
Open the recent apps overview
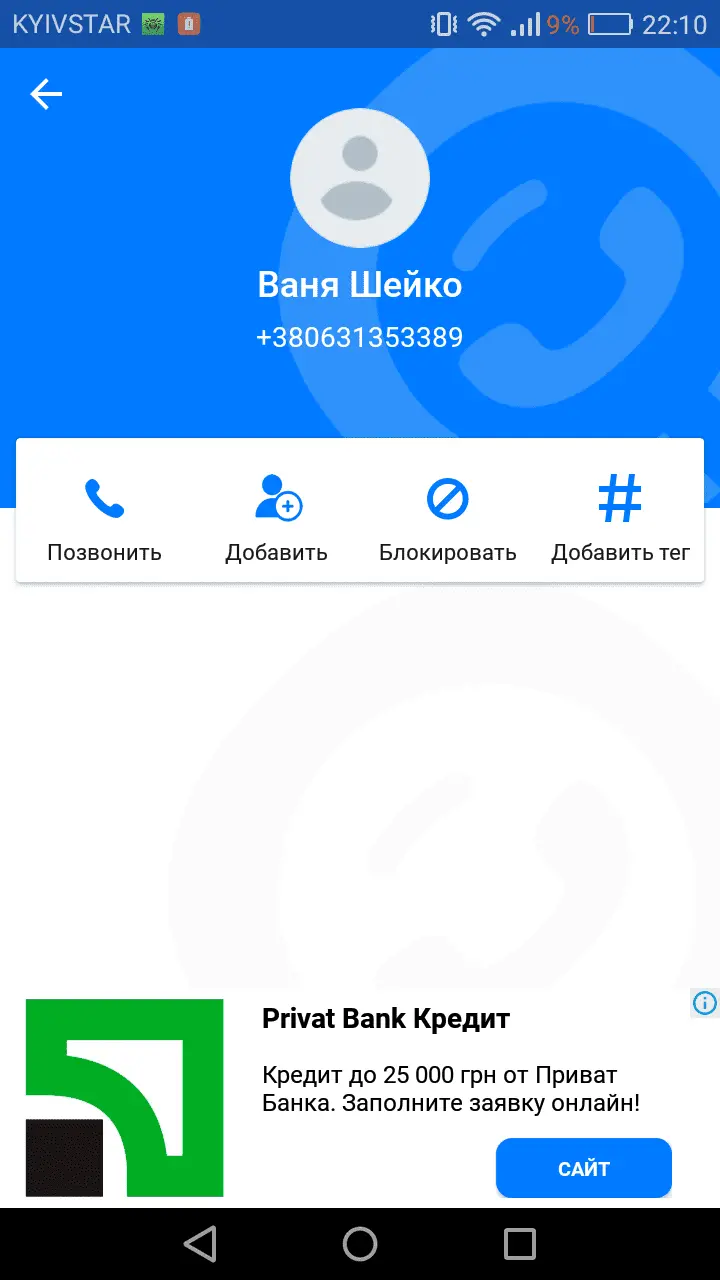[x=520, y=1244]
